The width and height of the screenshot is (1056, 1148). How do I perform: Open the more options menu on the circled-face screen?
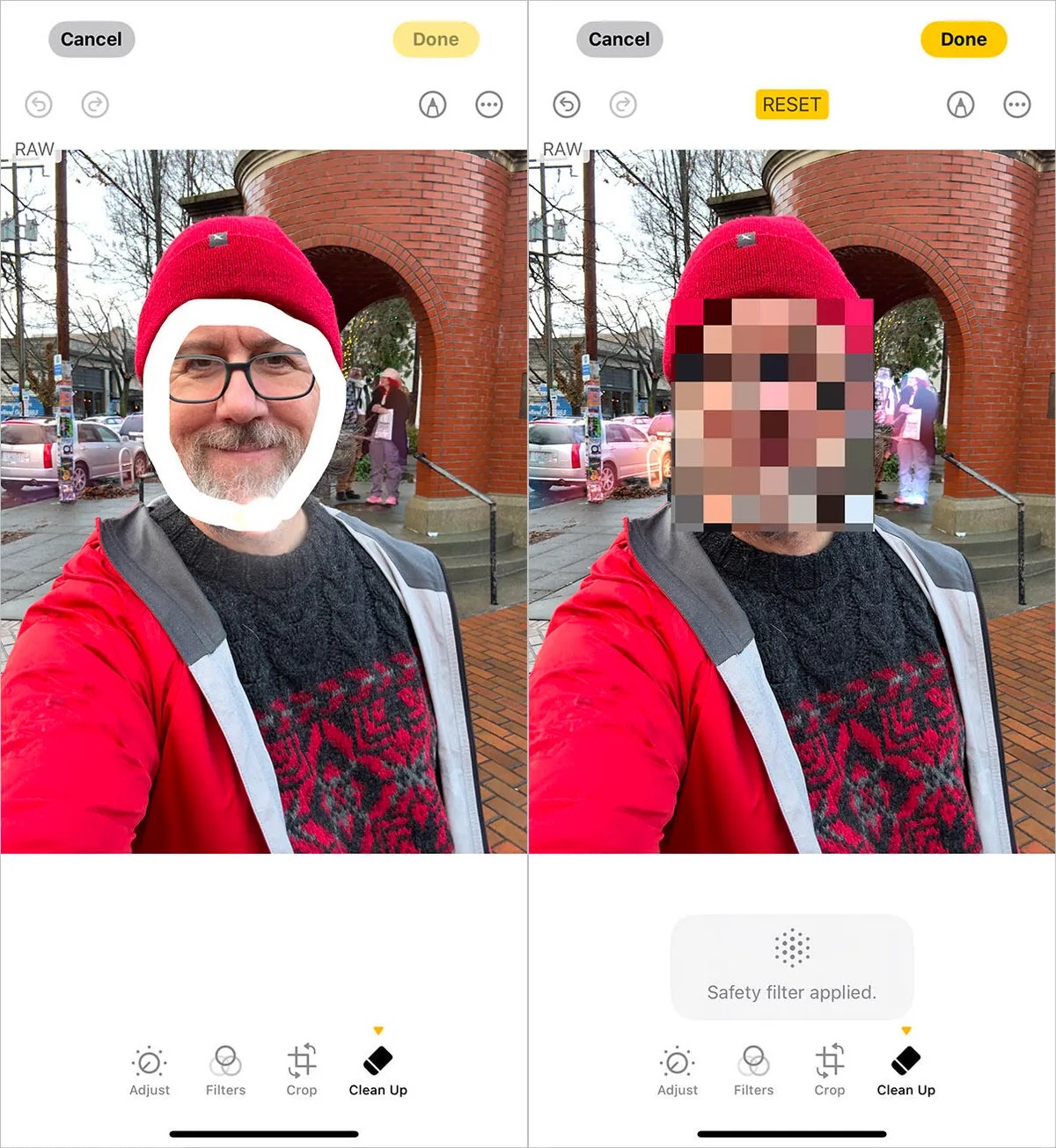488,105
